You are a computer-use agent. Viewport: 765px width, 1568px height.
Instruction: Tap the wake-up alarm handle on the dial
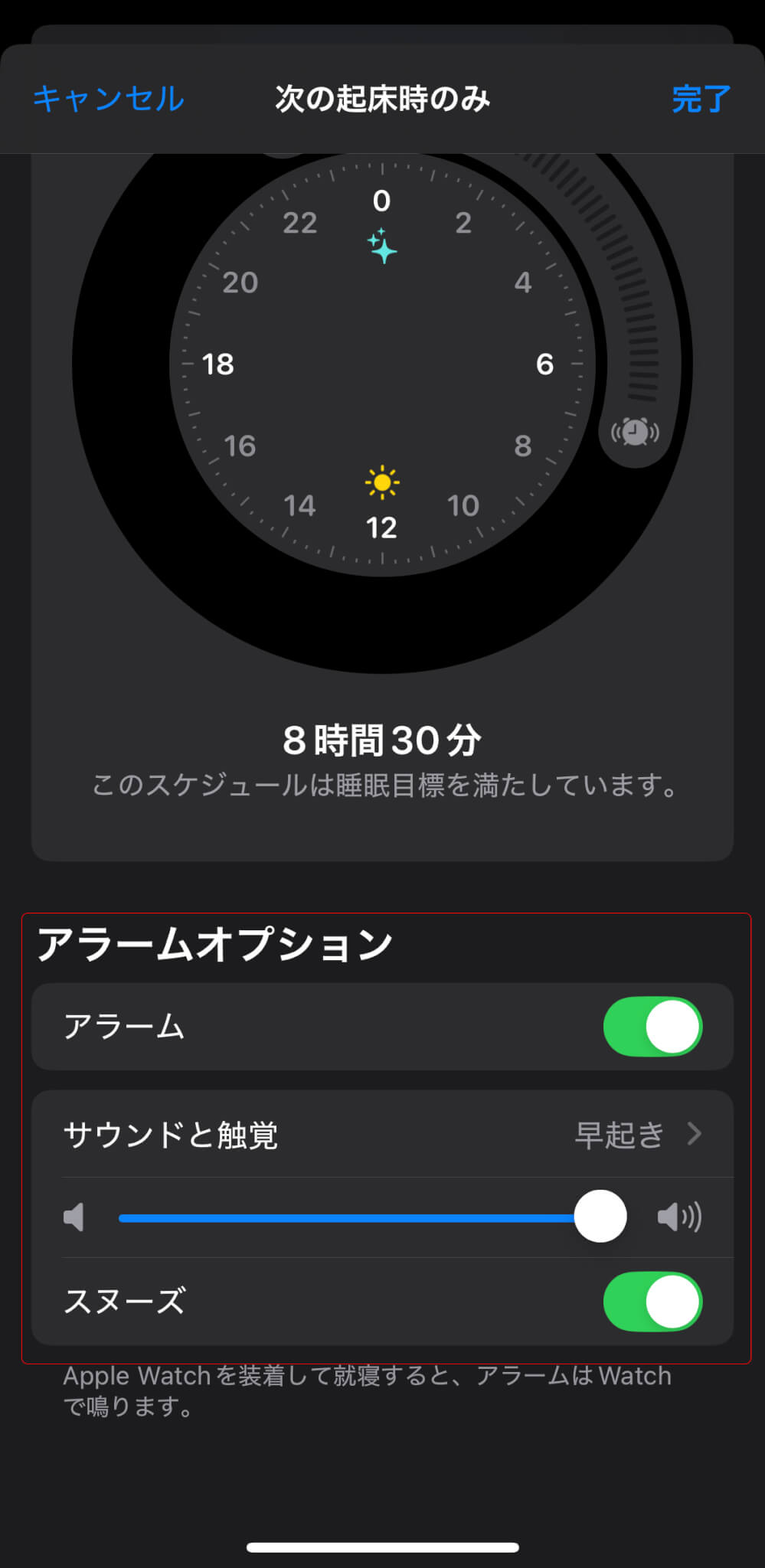[x=634, y=433]
